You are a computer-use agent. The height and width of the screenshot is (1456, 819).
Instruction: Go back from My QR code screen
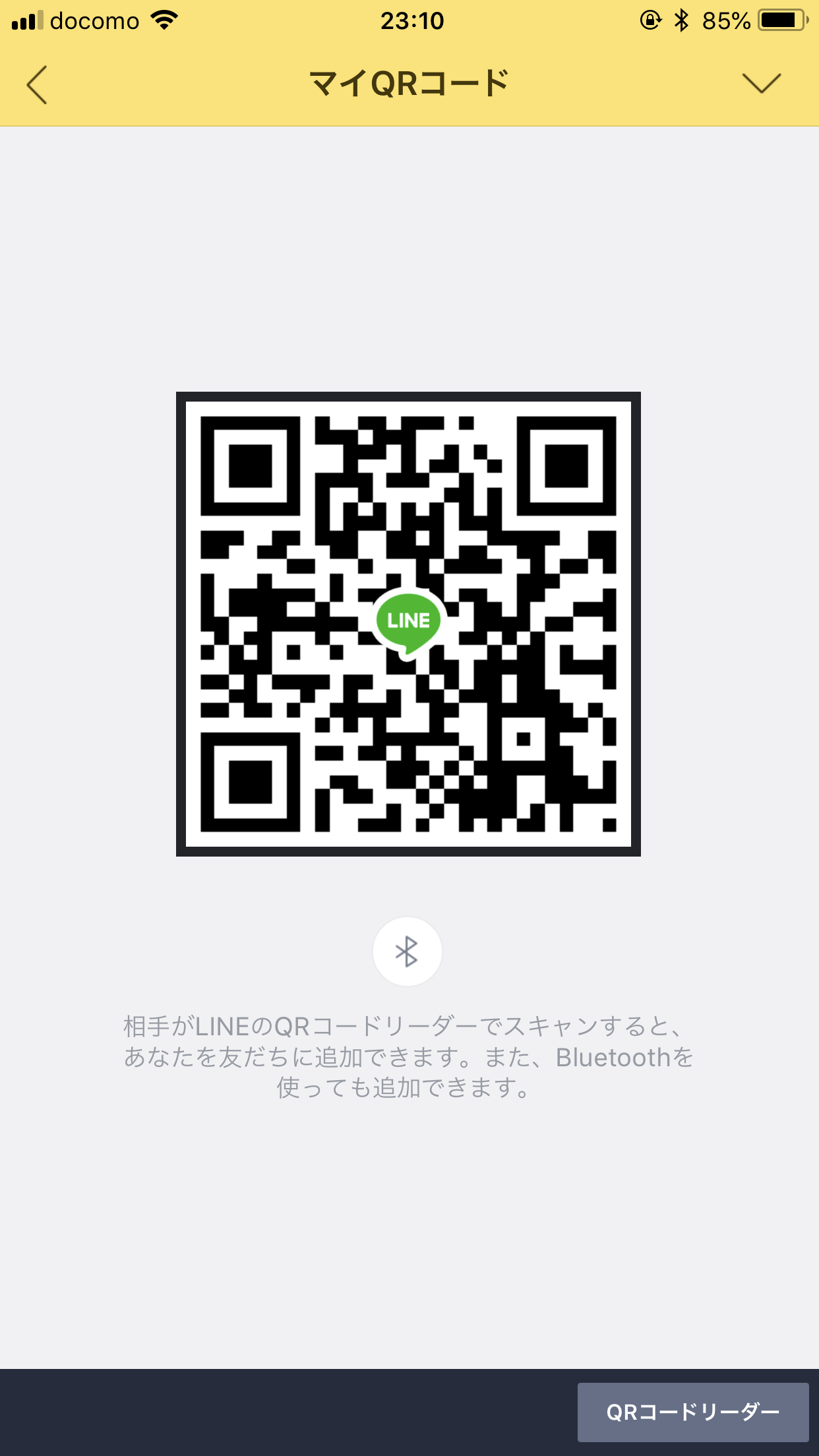coord(37,84)
